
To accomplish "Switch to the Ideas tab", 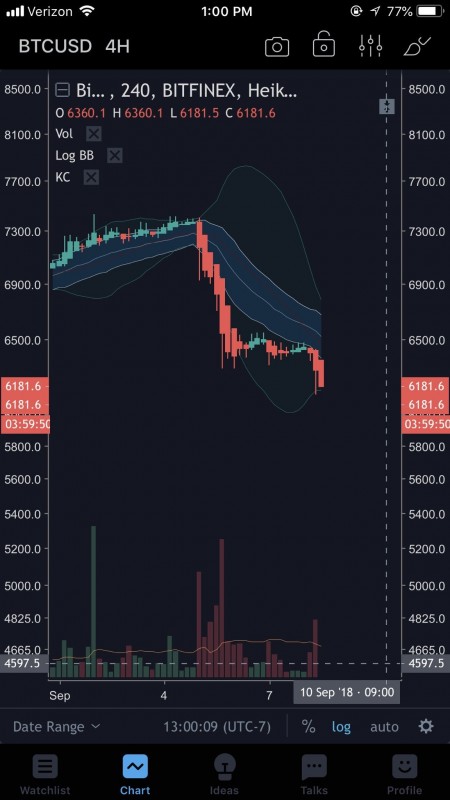I will (x=224, y=774).
